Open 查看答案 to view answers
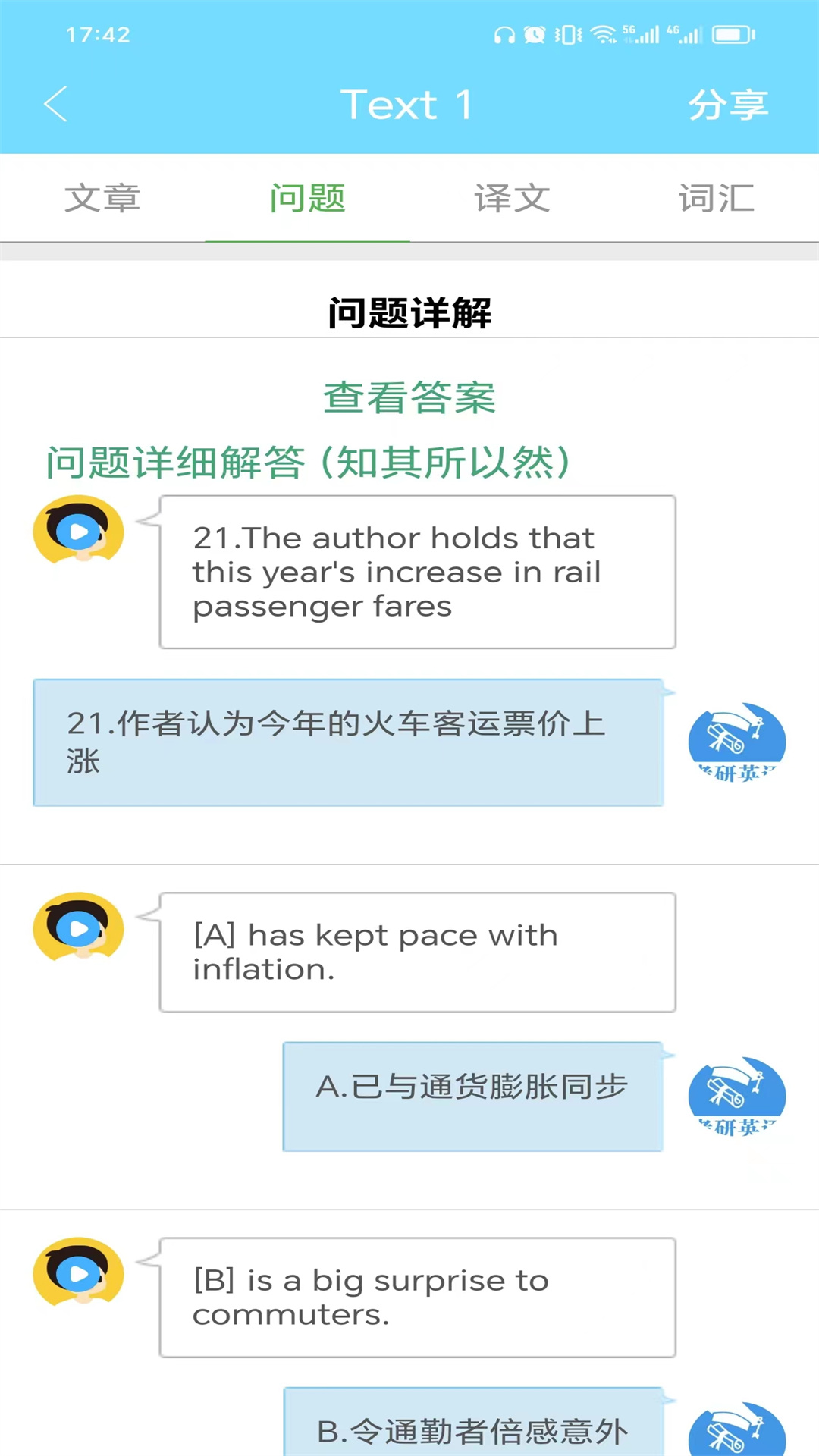 (409, 400)
